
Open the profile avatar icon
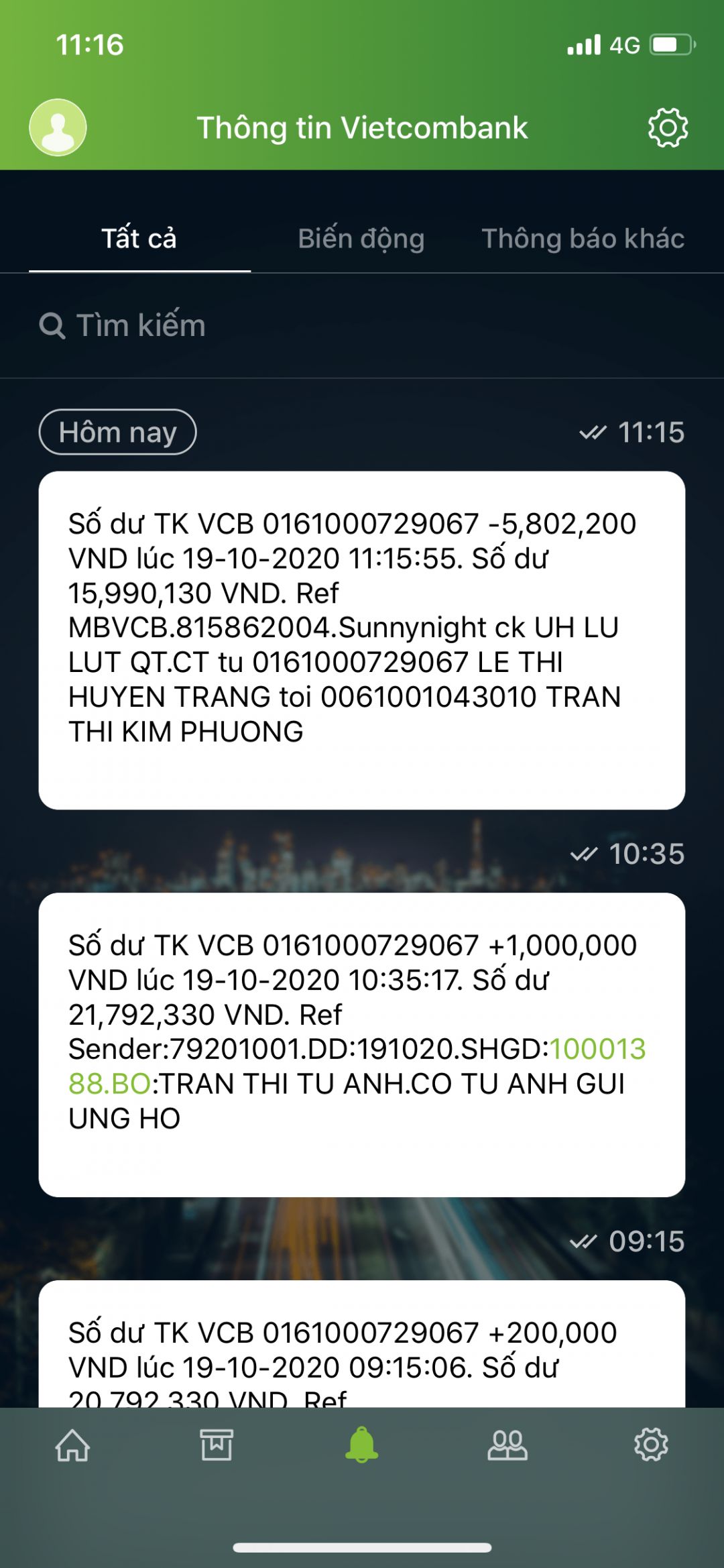[58, 127]
